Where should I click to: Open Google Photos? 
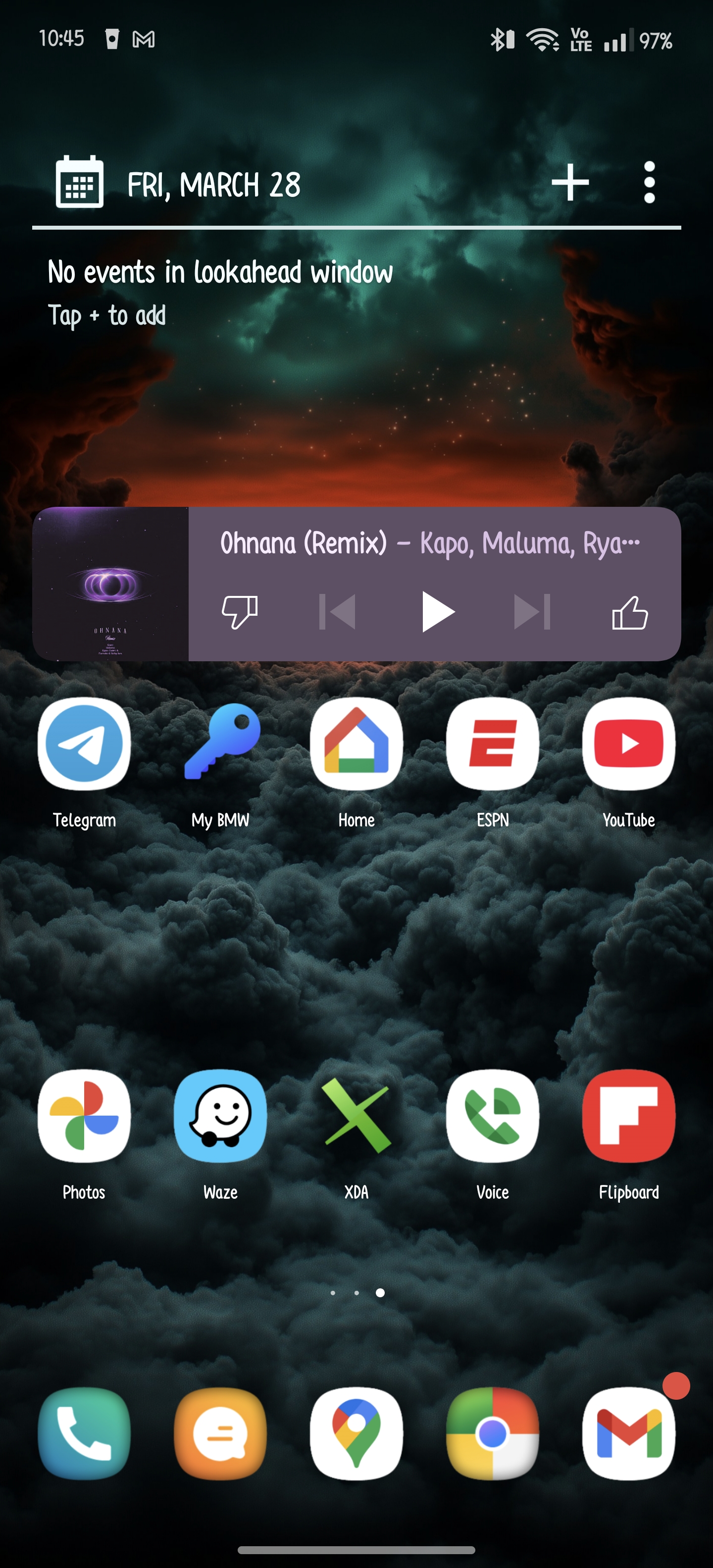tap(84, 1115)
